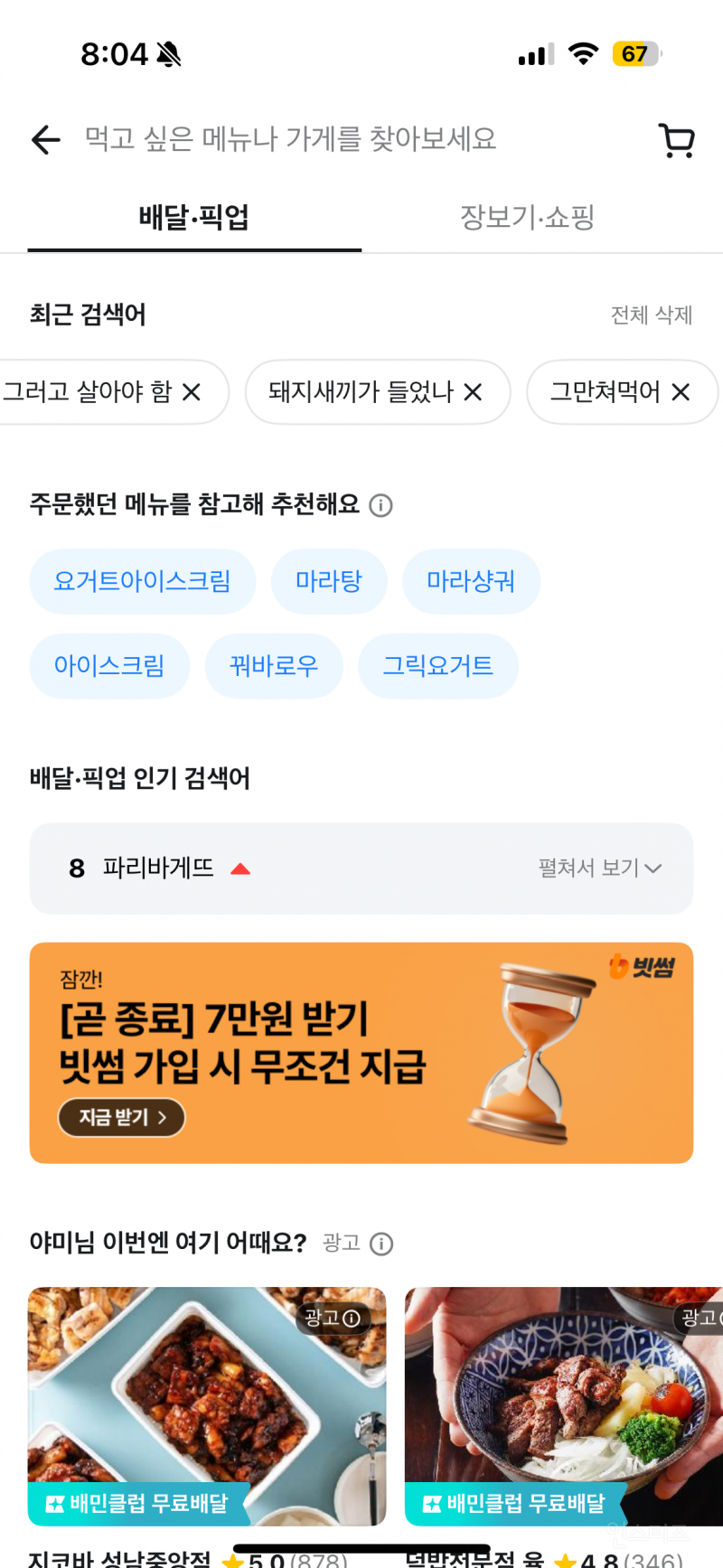This screenshot has width=723, height=1568.
Task: Tap 지금 받기 on the 빗썸 banner
Action: click(x=121, y=1118)
